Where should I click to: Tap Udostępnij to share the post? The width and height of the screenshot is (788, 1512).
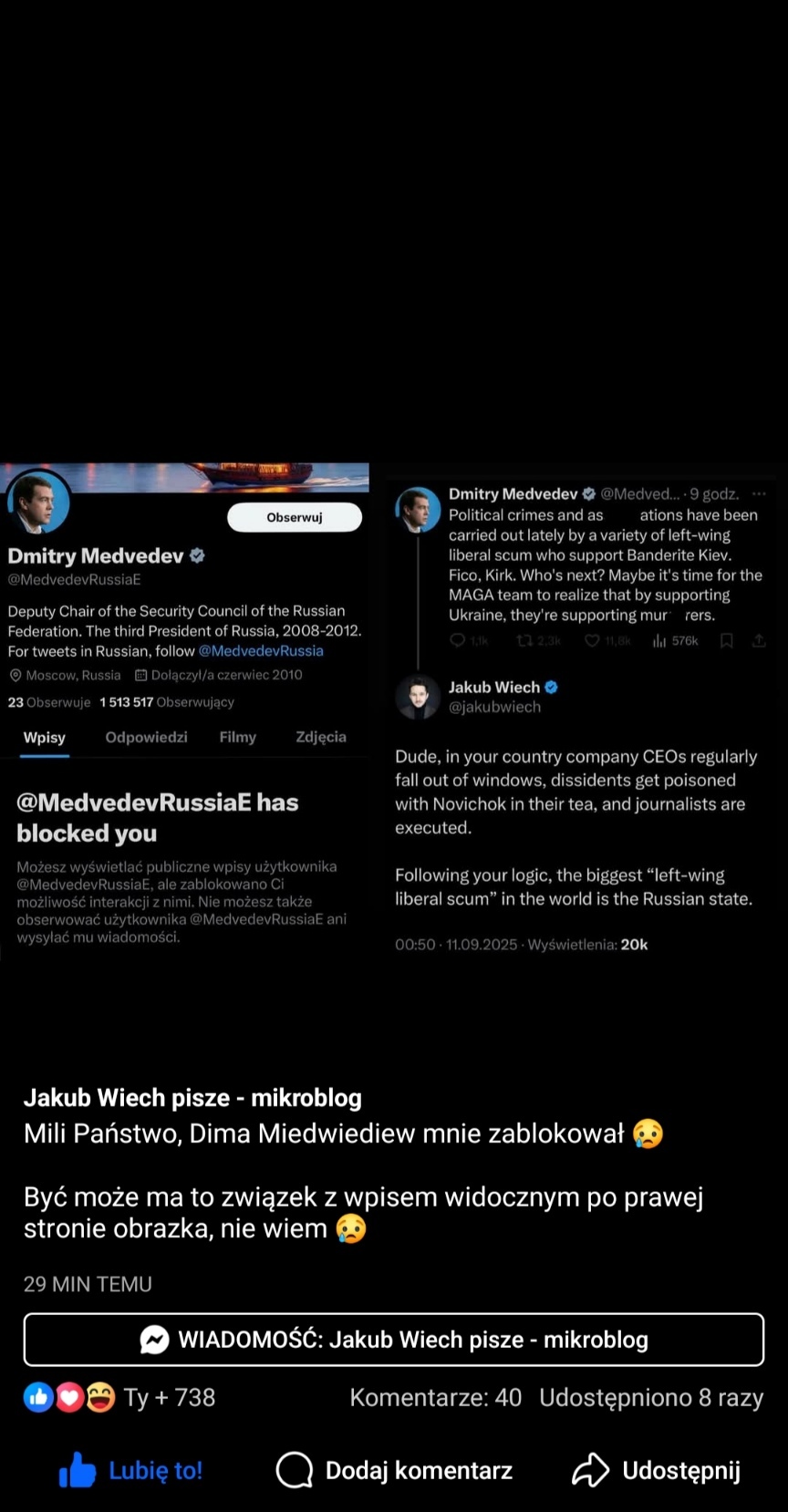(656, 1470)
